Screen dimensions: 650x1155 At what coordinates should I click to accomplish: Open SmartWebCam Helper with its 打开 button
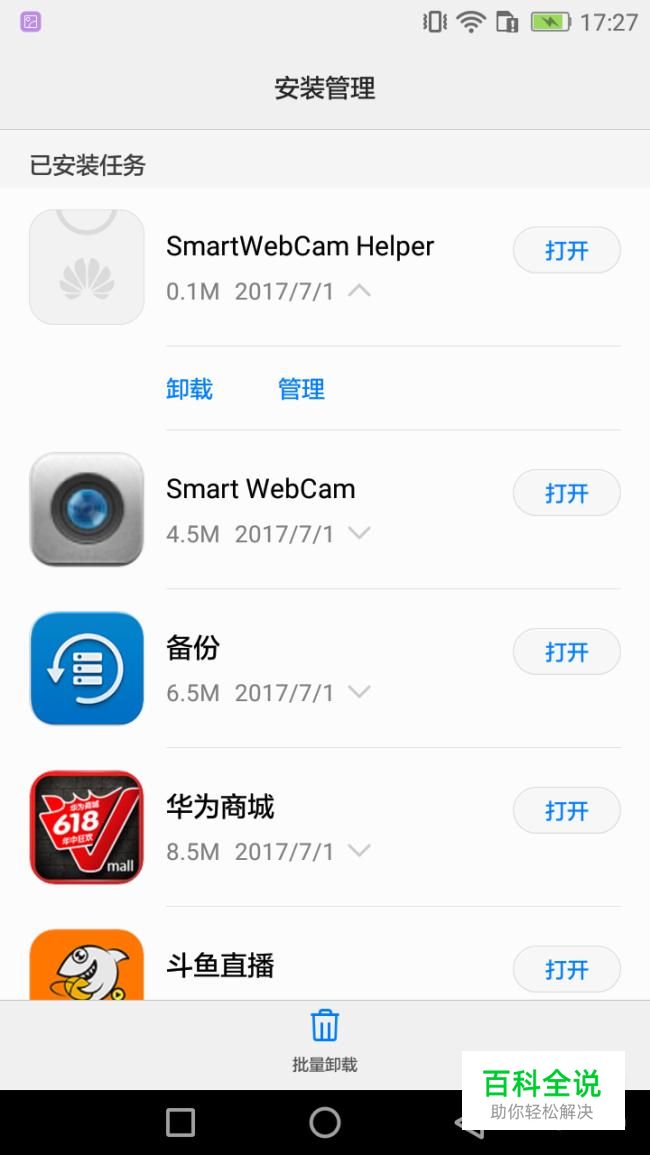(x=566, y=250)
